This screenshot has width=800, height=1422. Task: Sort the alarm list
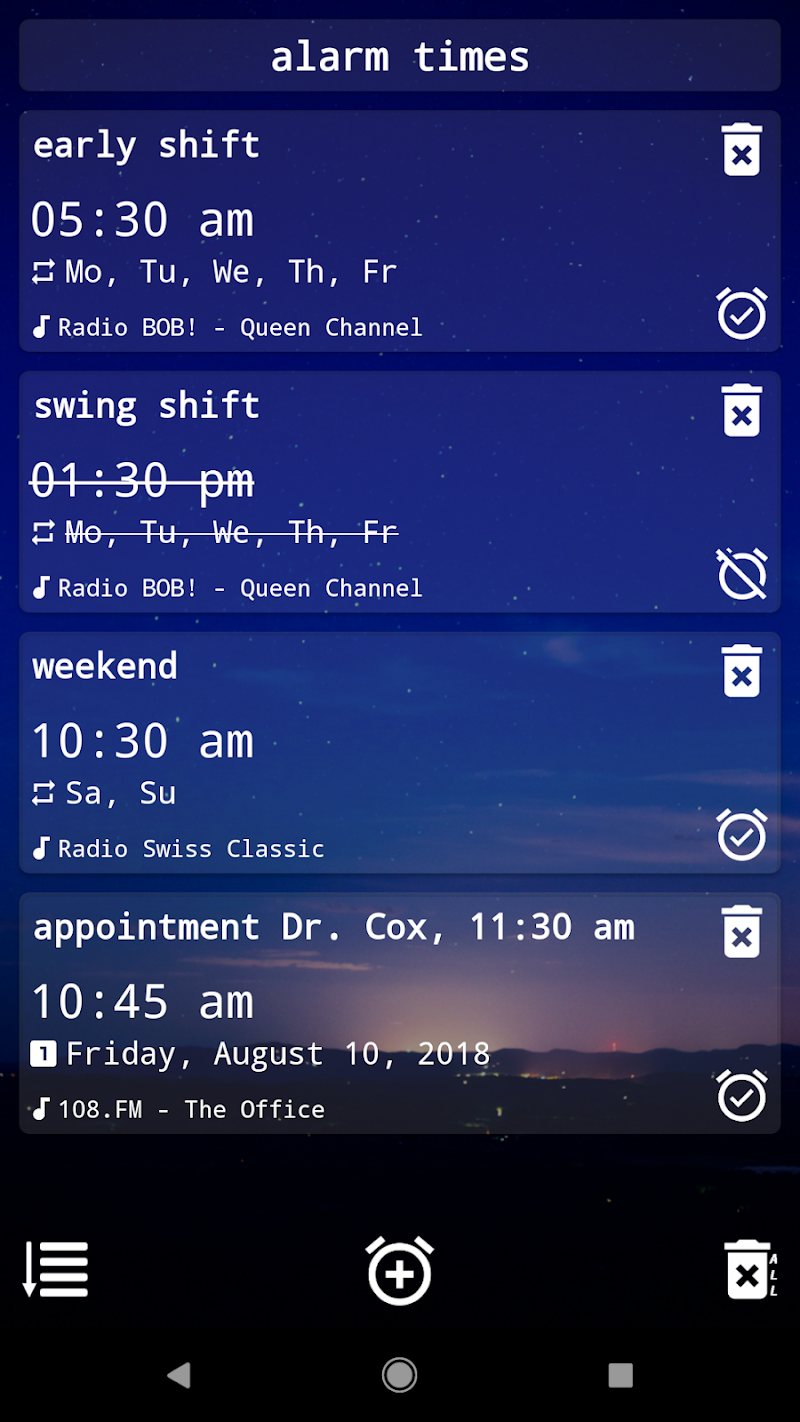(56, 1270)
